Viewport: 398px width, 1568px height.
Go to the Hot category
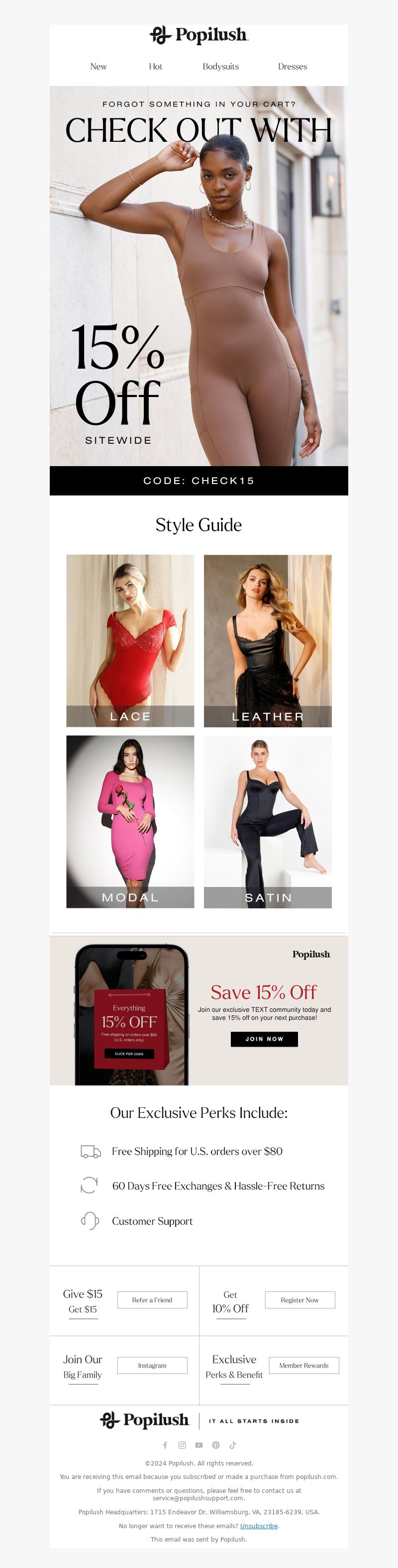click(156, 66)
